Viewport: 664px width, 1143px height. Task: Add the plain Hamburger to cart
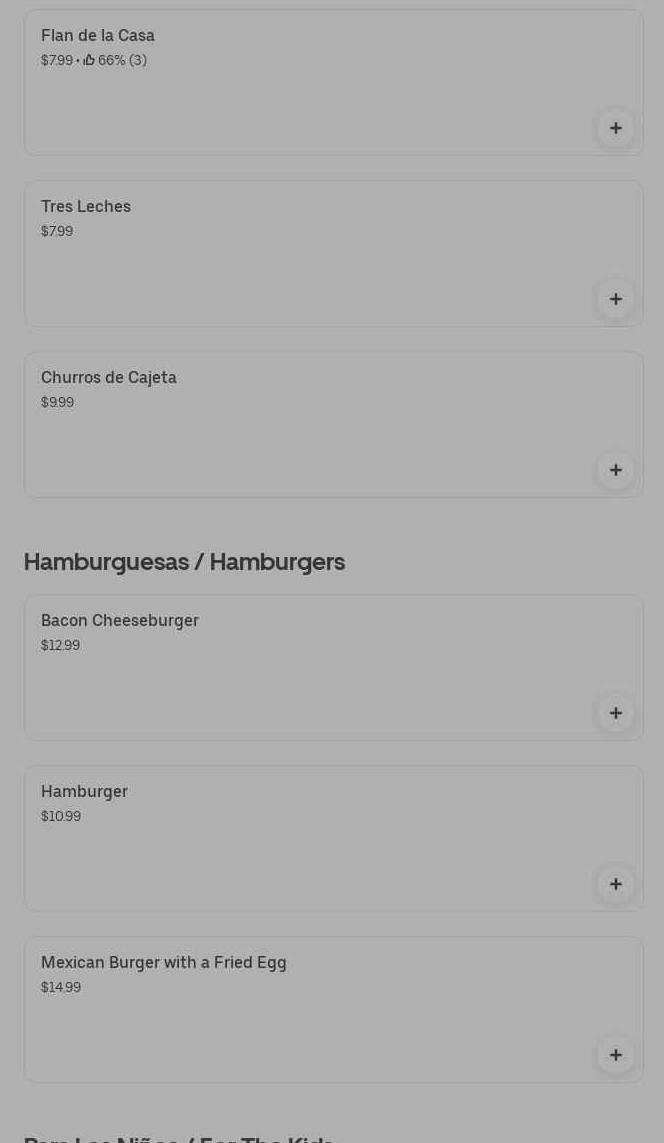point(615,884)
